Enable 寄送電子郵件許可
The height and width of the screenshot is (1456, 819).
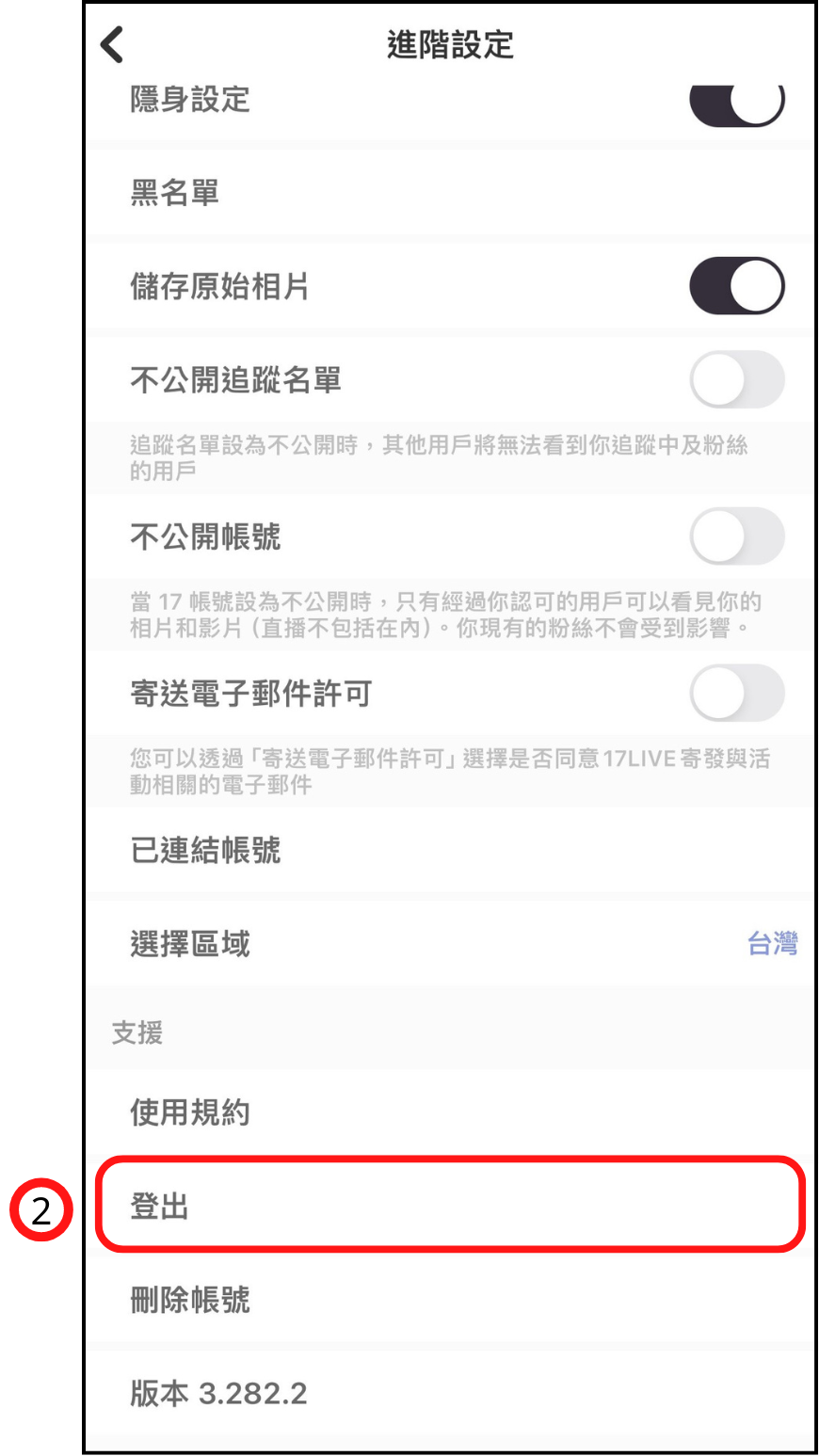[737, 694]
